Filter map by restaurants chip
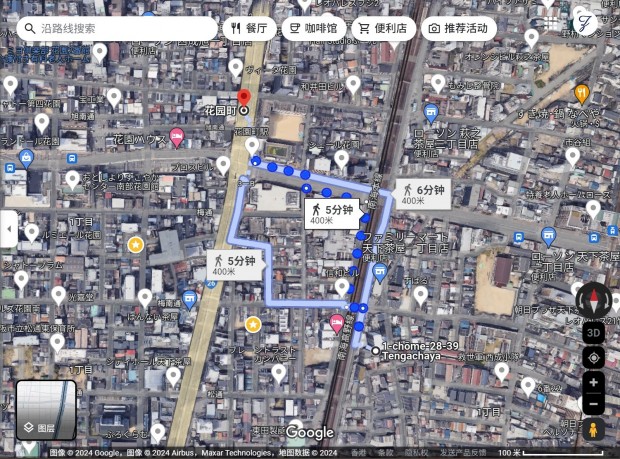 point(249,29)
